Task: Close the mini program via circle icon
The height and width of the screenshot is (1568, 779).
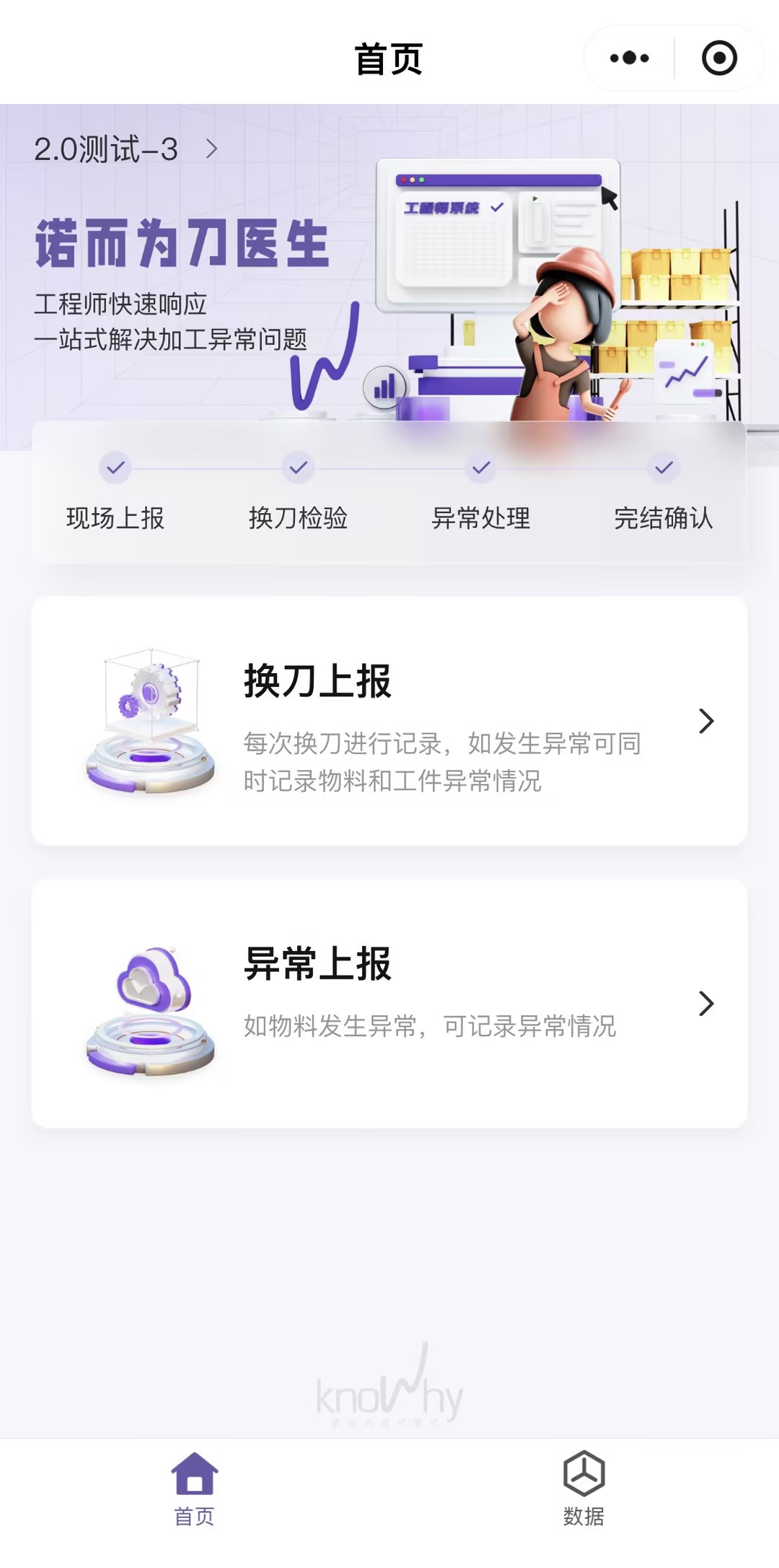Action: [719, 58]
